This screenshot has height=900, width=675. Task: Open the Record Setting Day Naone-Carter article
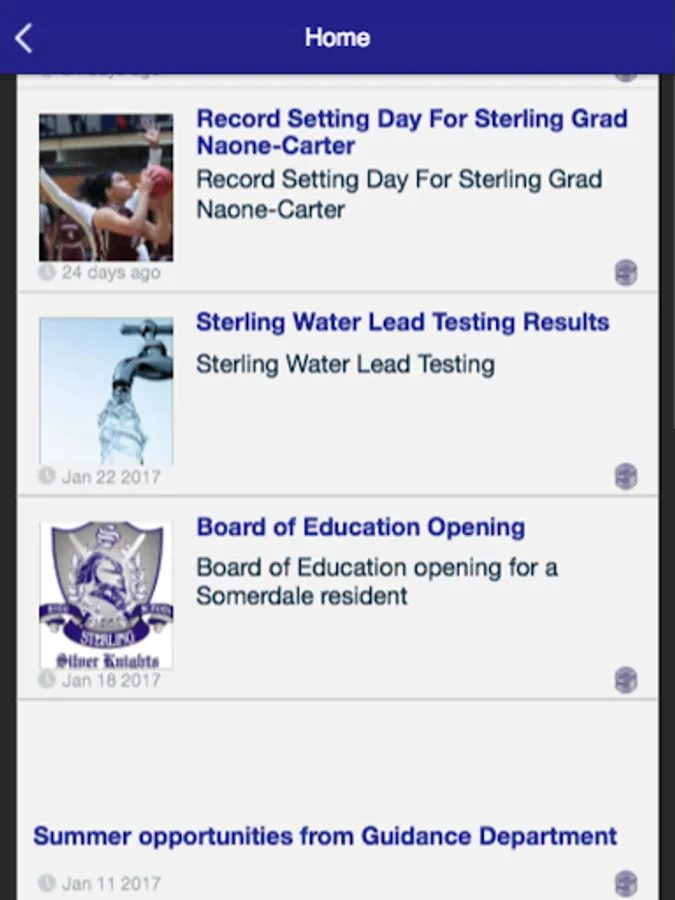[411, 132]
